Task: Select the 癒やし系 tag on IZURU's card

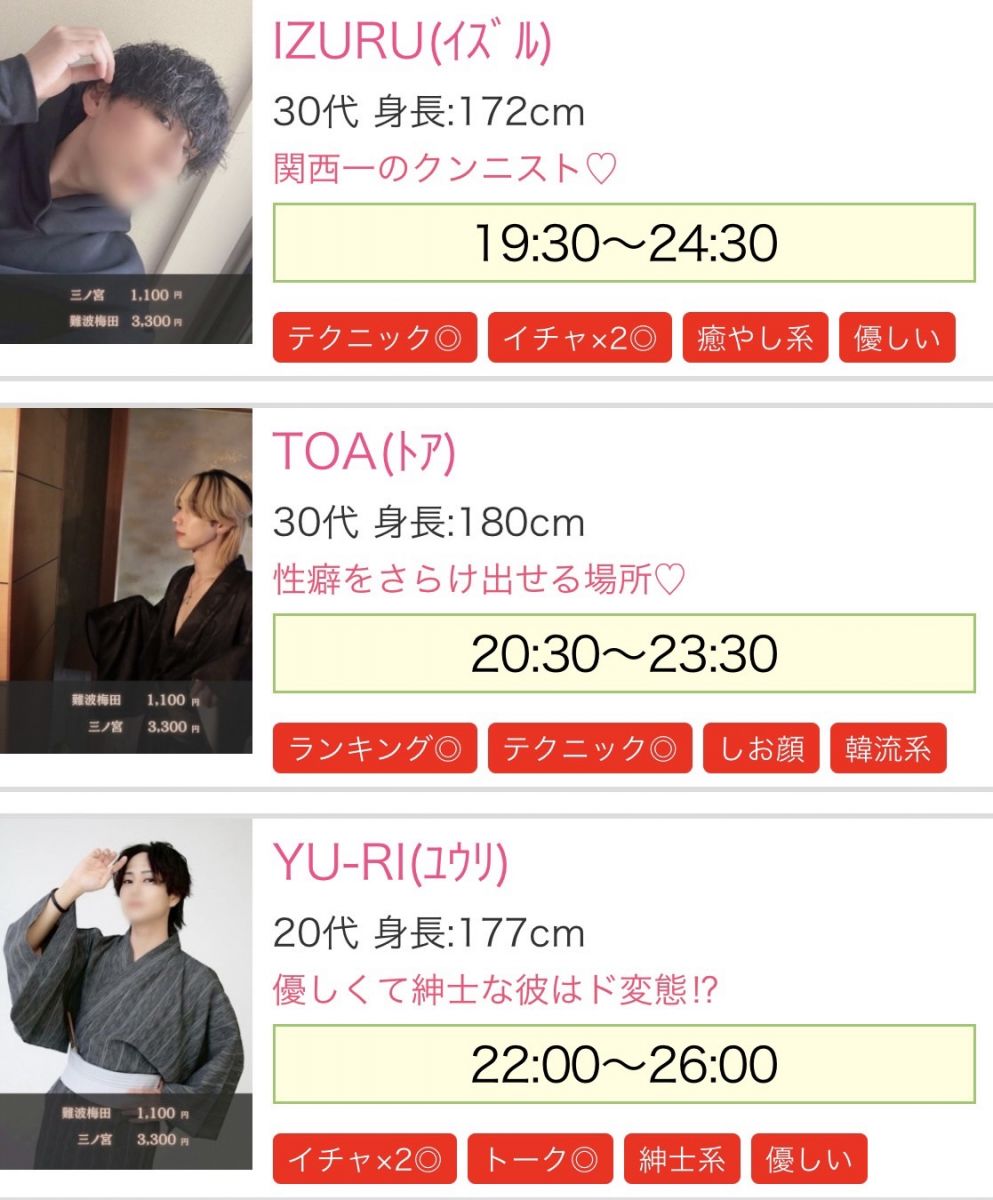Action: [755, 338]
